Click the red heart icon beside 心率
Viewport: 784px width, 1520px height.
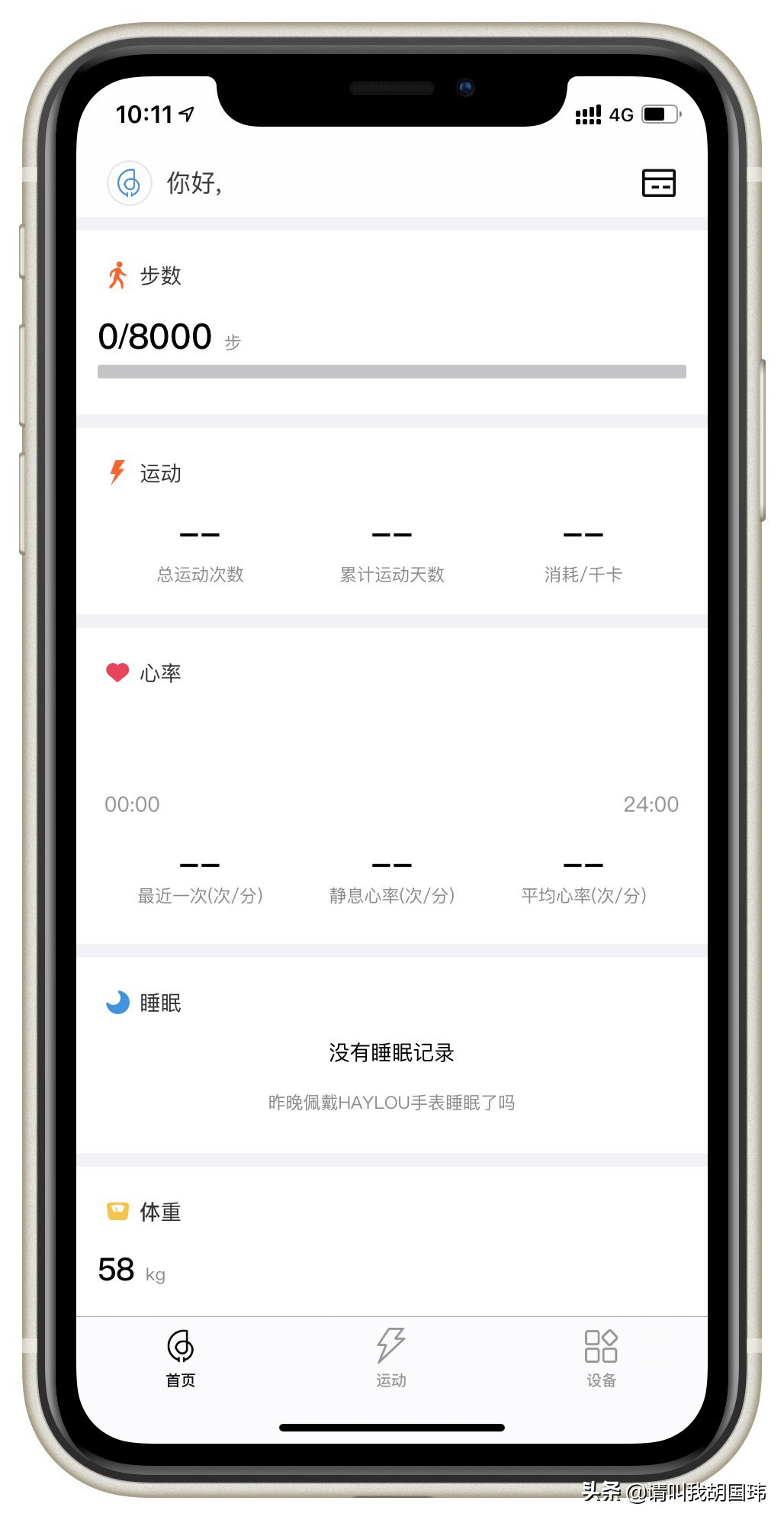pos(116,673)
